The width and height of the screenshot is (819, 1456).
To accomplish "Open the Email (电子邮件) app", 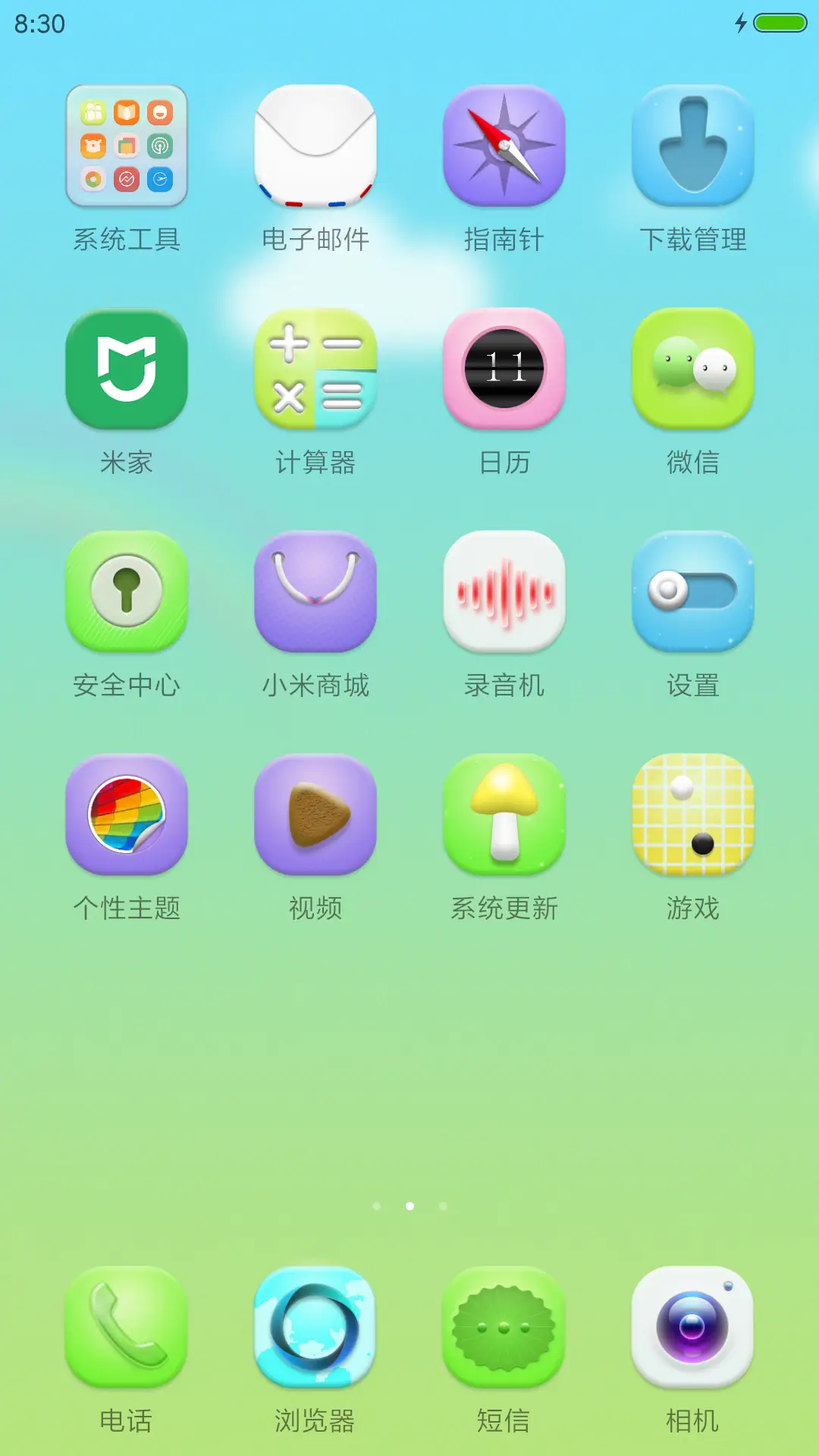I will [x=315, y=146].
